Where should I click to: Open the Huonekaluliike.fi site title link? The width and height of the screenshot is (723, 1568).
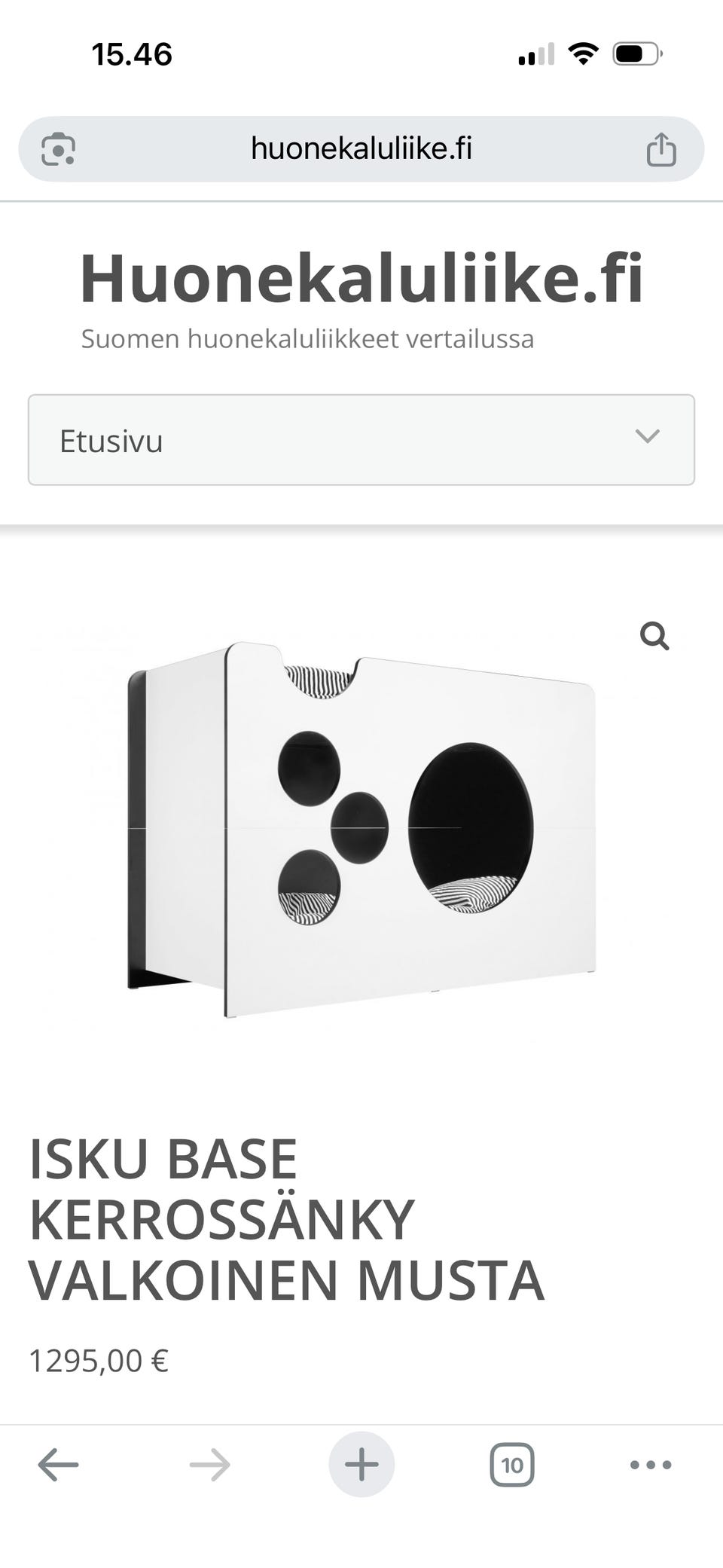[x=361, y=277]
